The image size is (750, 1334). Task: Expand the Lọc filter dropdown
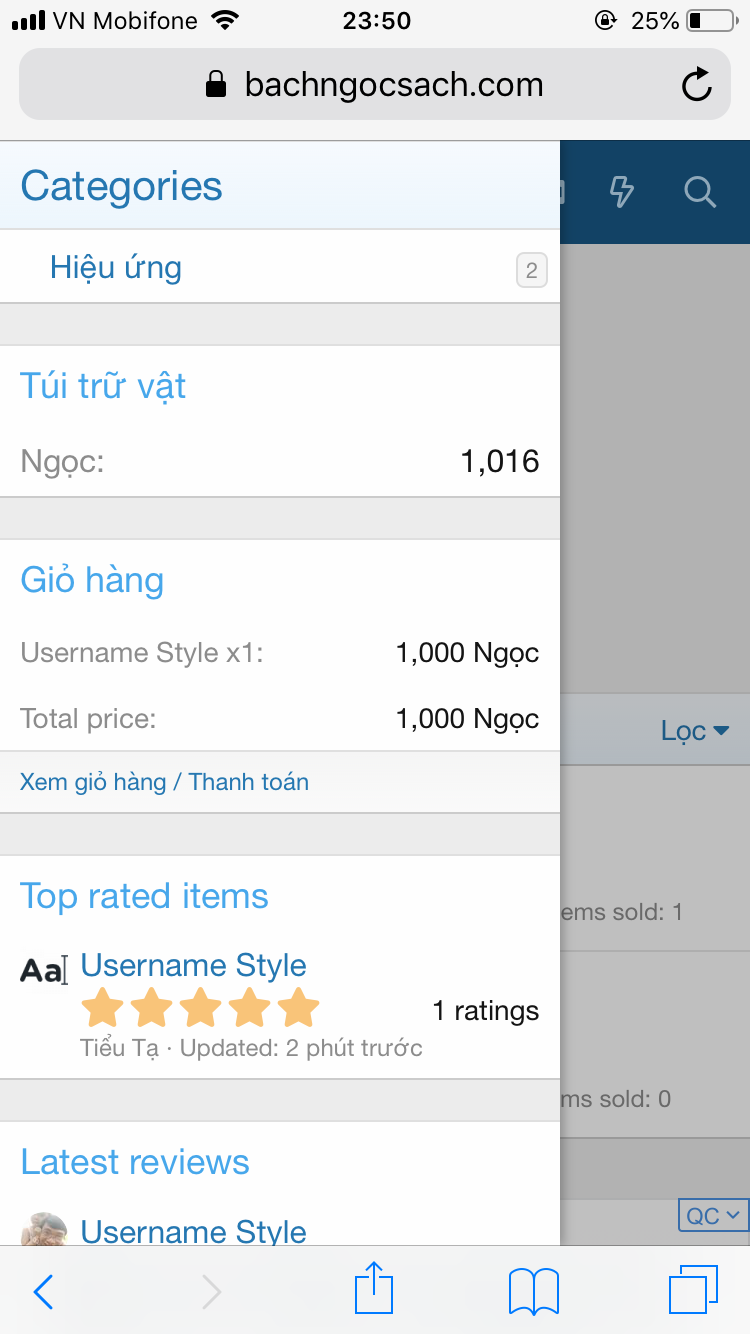(695, 731)
